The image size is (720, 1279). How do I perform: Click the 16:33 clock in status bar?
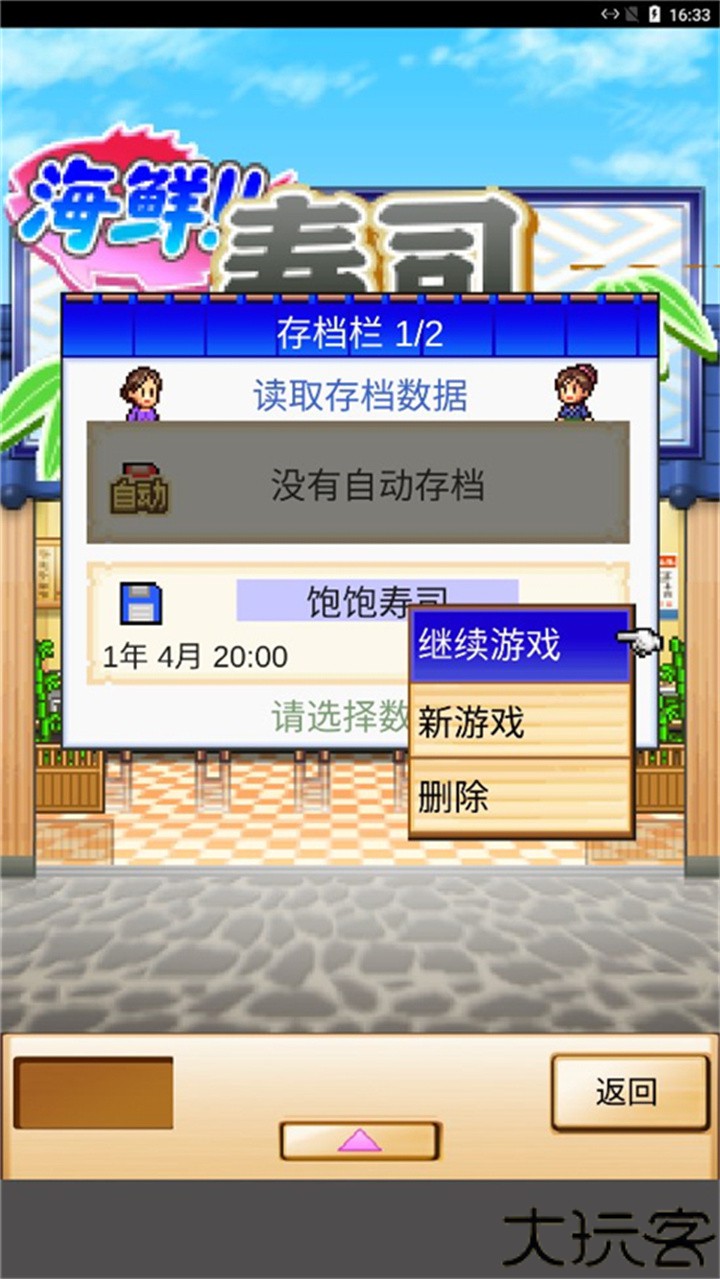click(x=690, y=14)
